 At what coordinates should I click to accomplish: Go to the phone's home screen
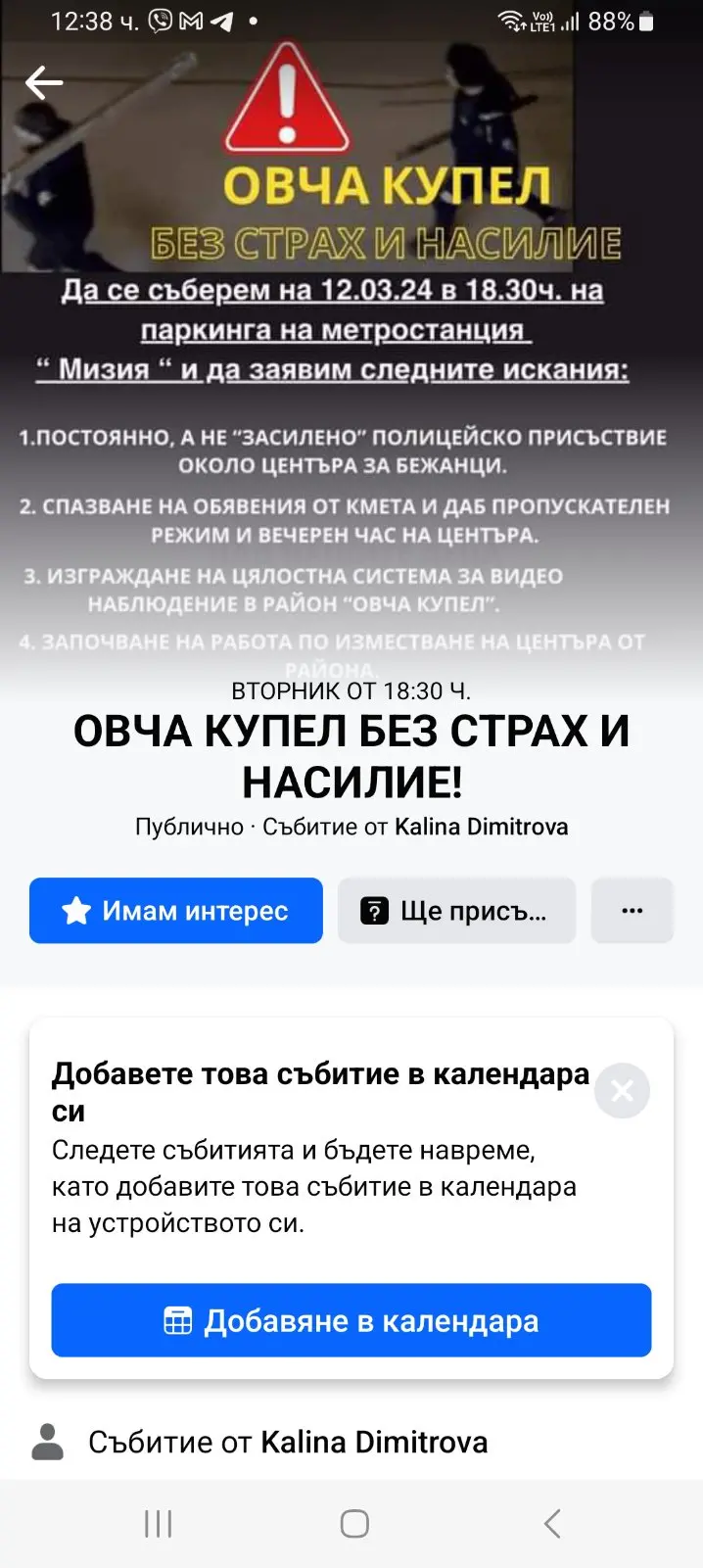(354, 1523)
